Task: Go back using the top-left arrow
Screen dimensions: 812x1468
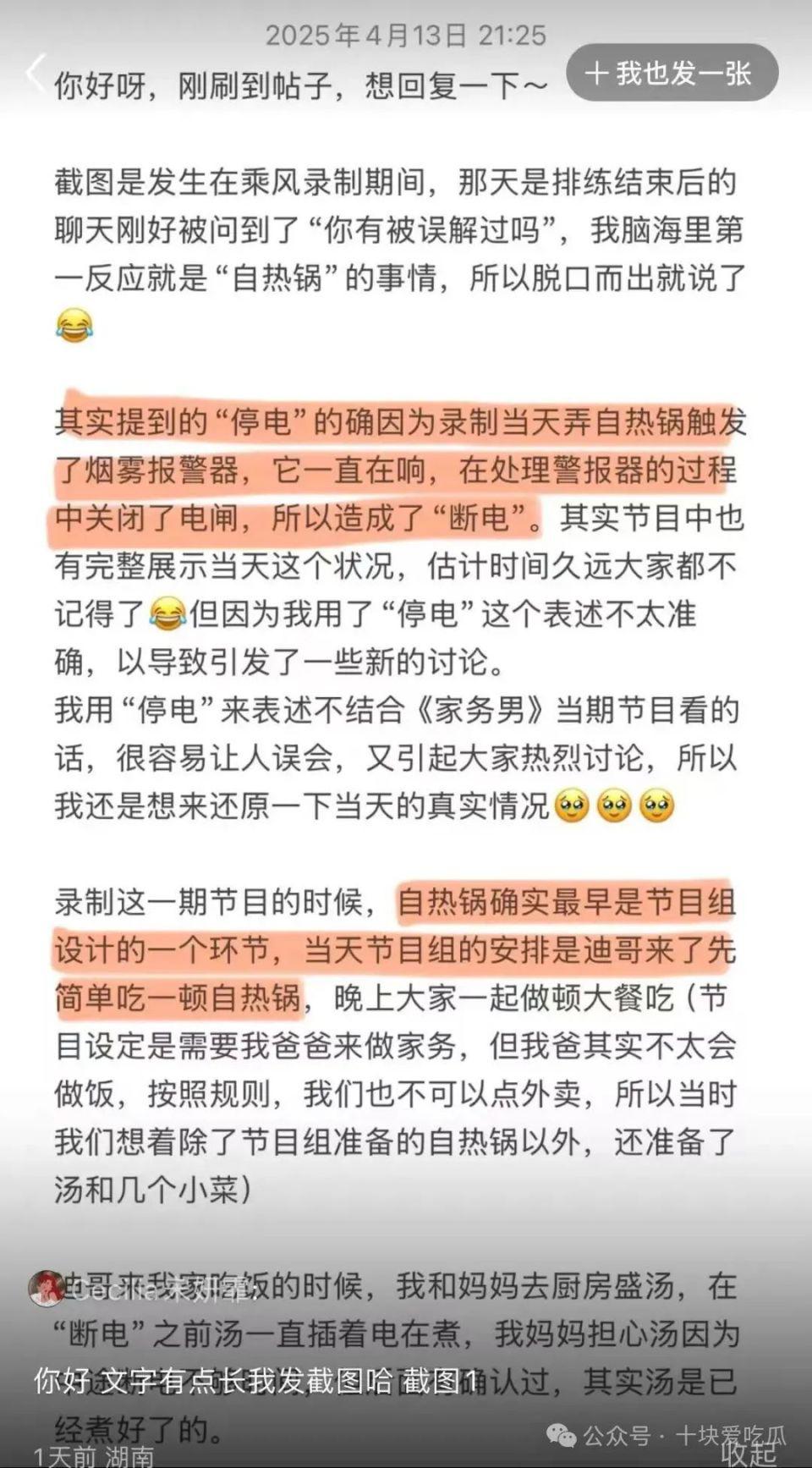Action: click(x=36, y=74)
